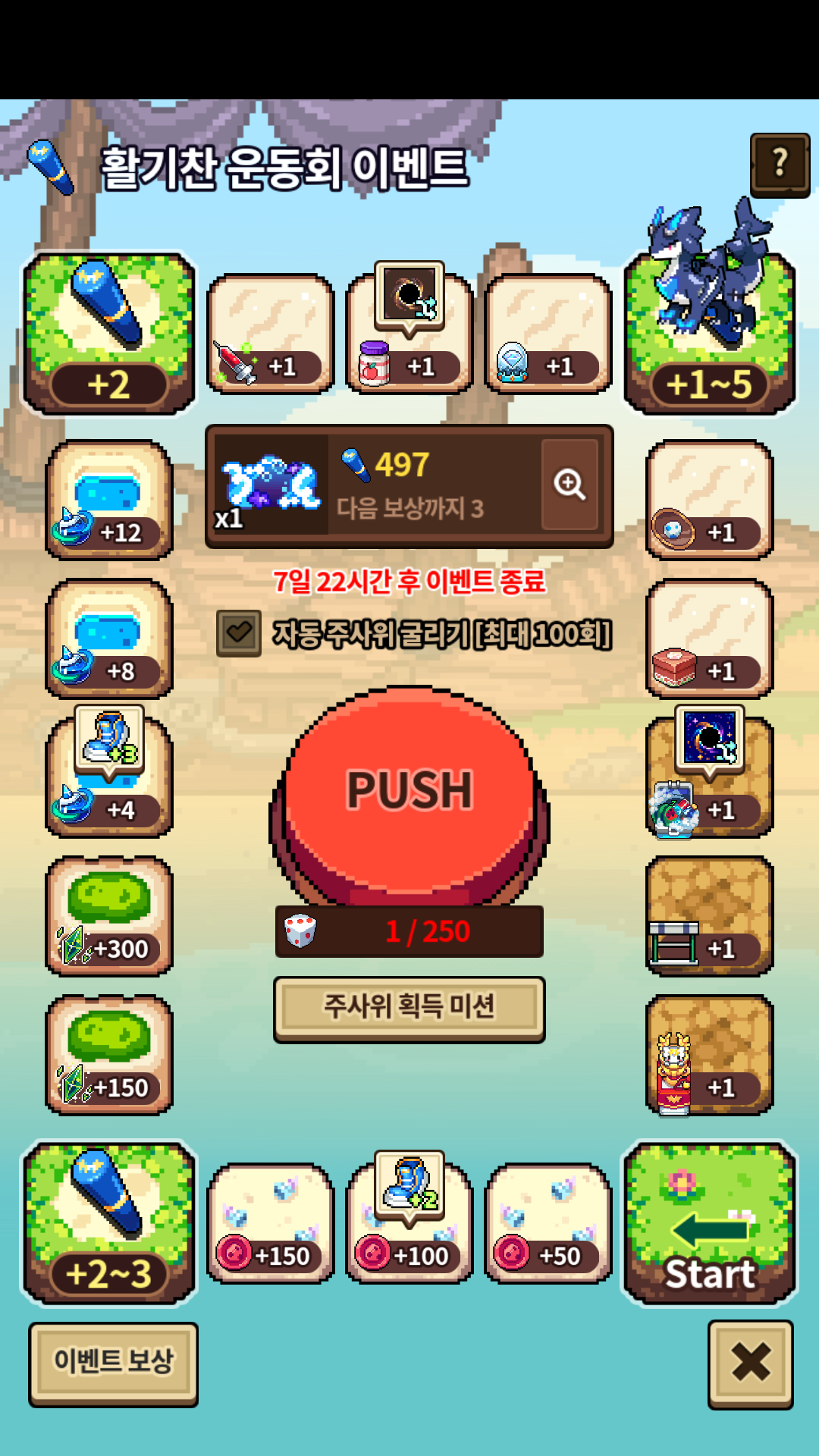Toggle the 자동 주사위 굴리기 checkbox
The image size is (819, 1456).
(239, 633)
